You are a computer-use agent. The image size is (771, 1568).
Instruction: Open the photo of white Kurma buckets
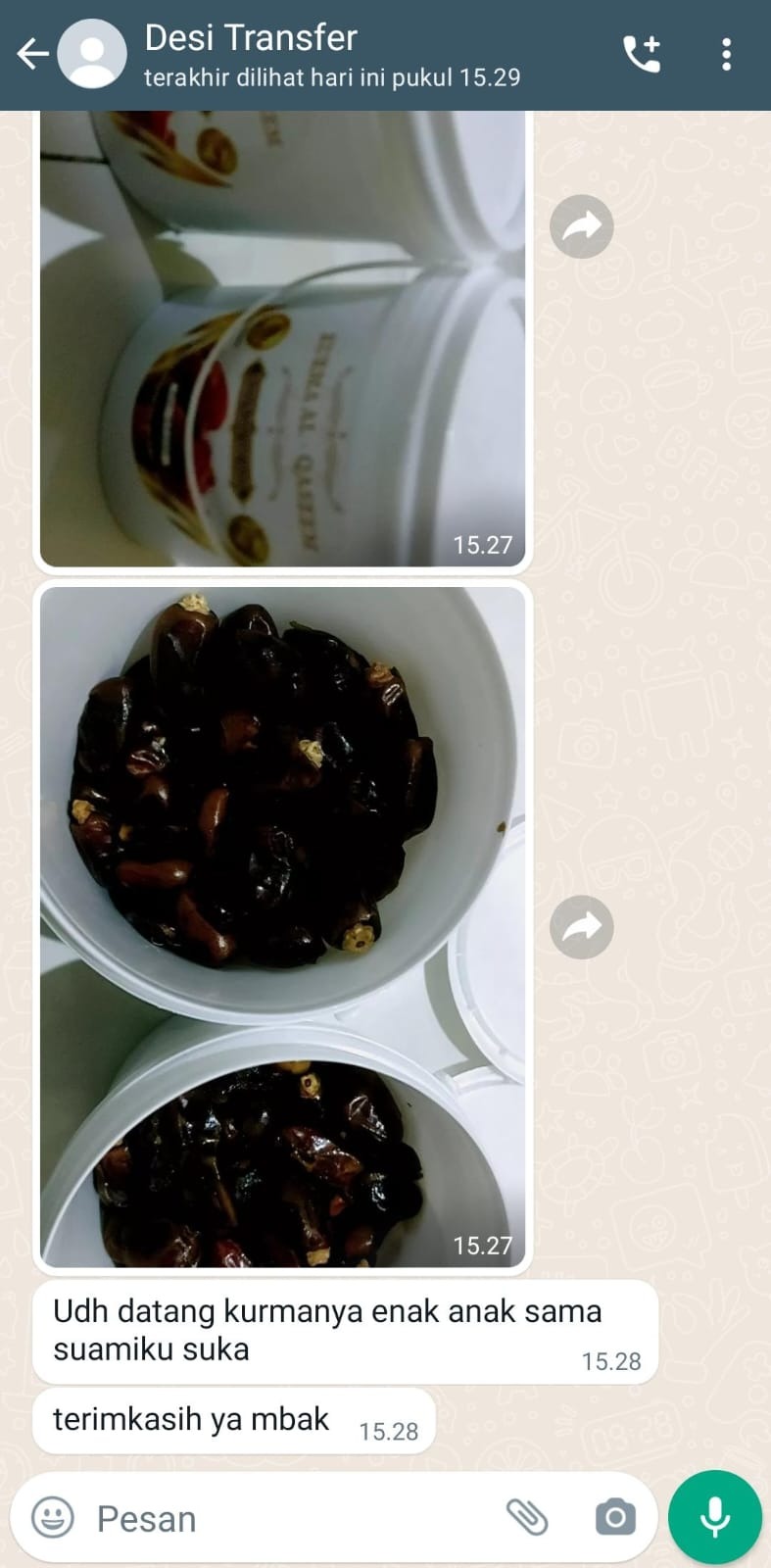click(x=282, y=338)
